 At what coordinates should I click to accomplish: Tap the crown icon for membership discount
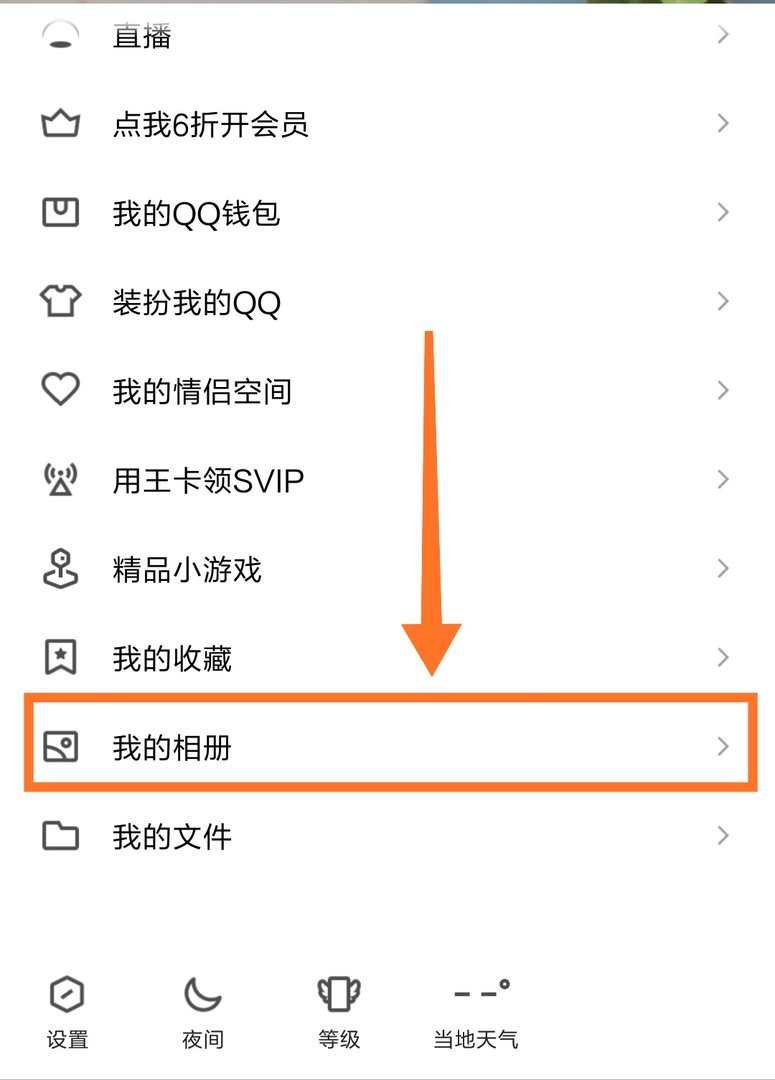[60, 123]
